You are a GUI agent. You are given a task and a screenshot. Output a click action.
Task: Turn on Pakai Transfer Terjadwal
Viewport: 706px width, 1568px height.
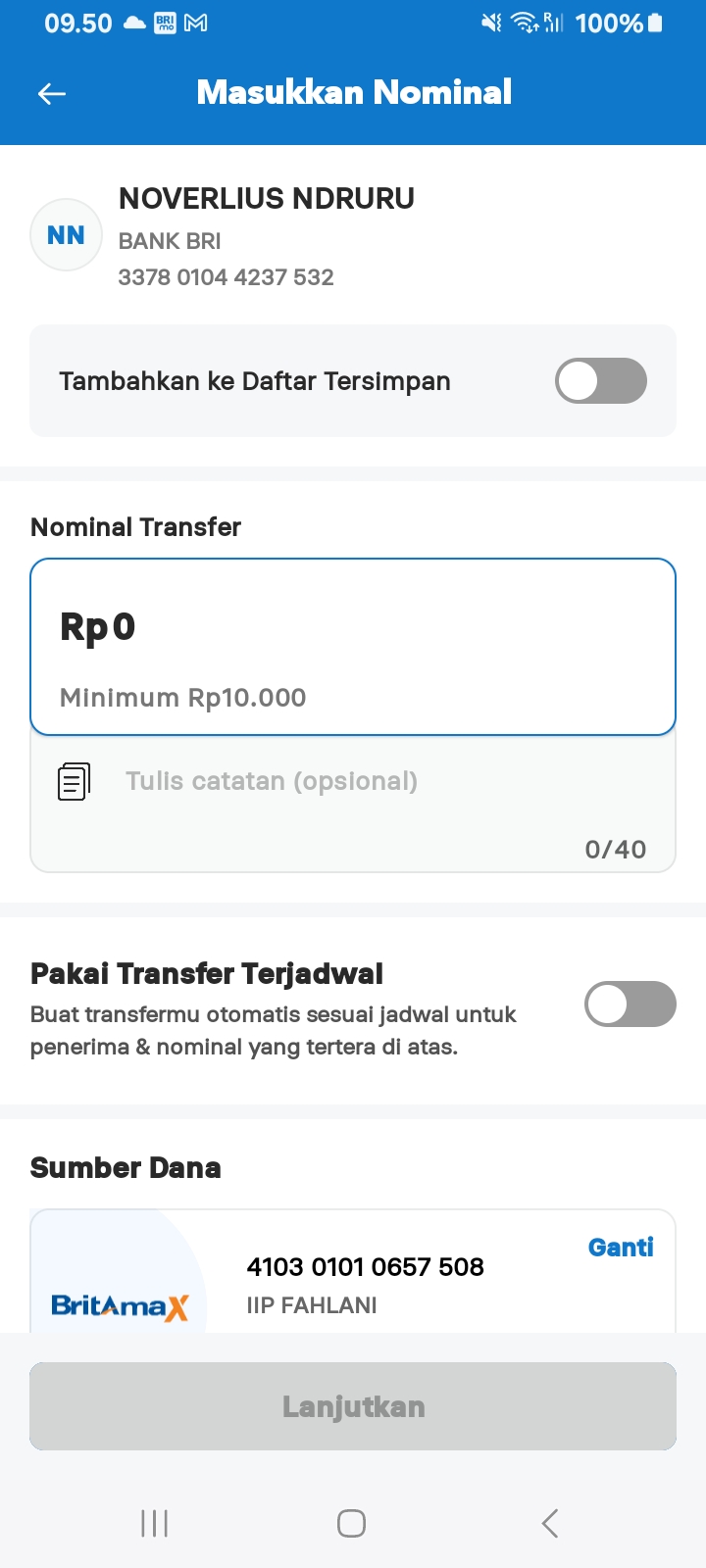click(x=630, y=1004)
